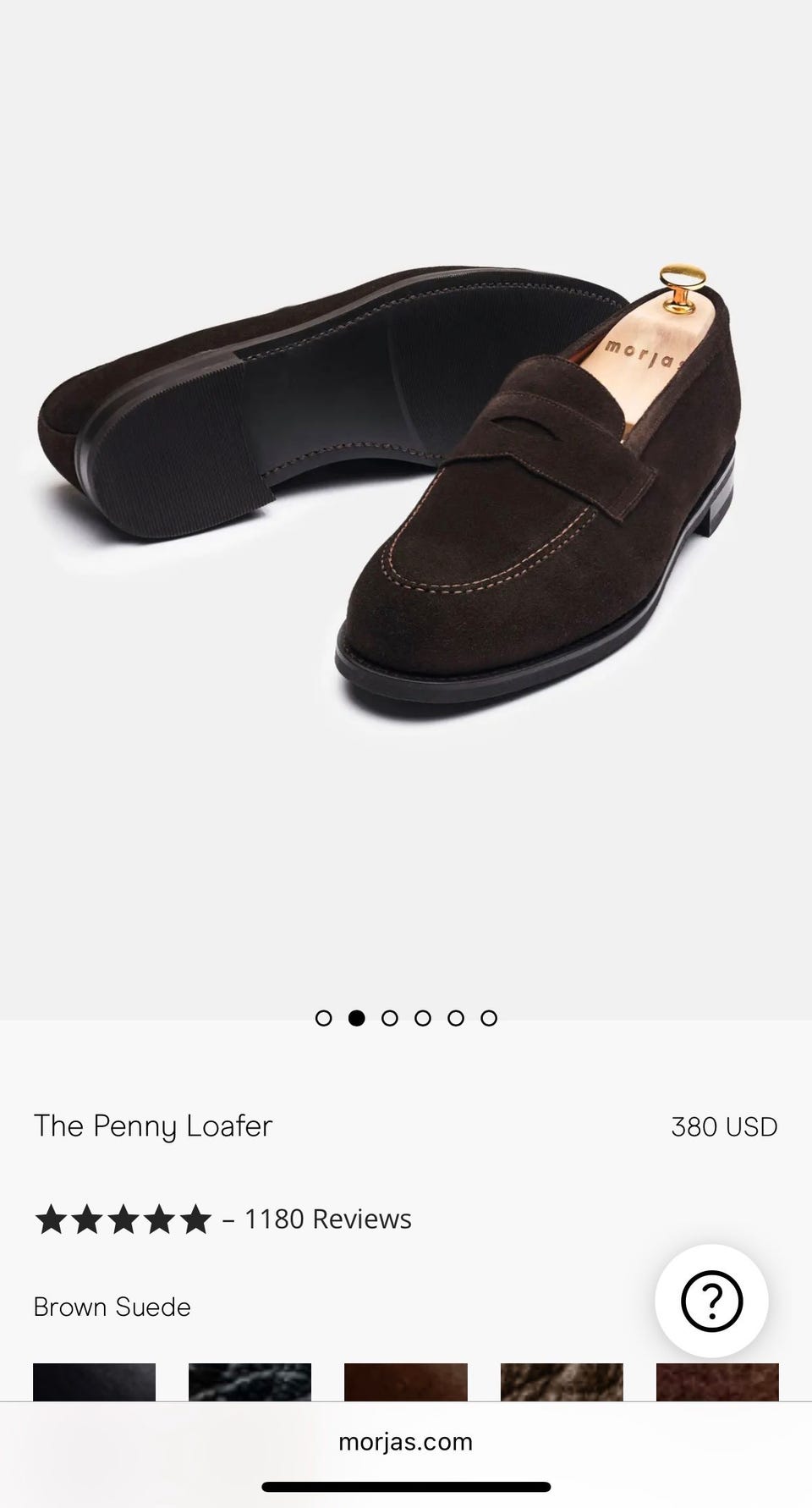This screenshot has width=812, height=1508.
Task: Select the light brown textured grain swatch
Action: click(x=562, y=1381)
